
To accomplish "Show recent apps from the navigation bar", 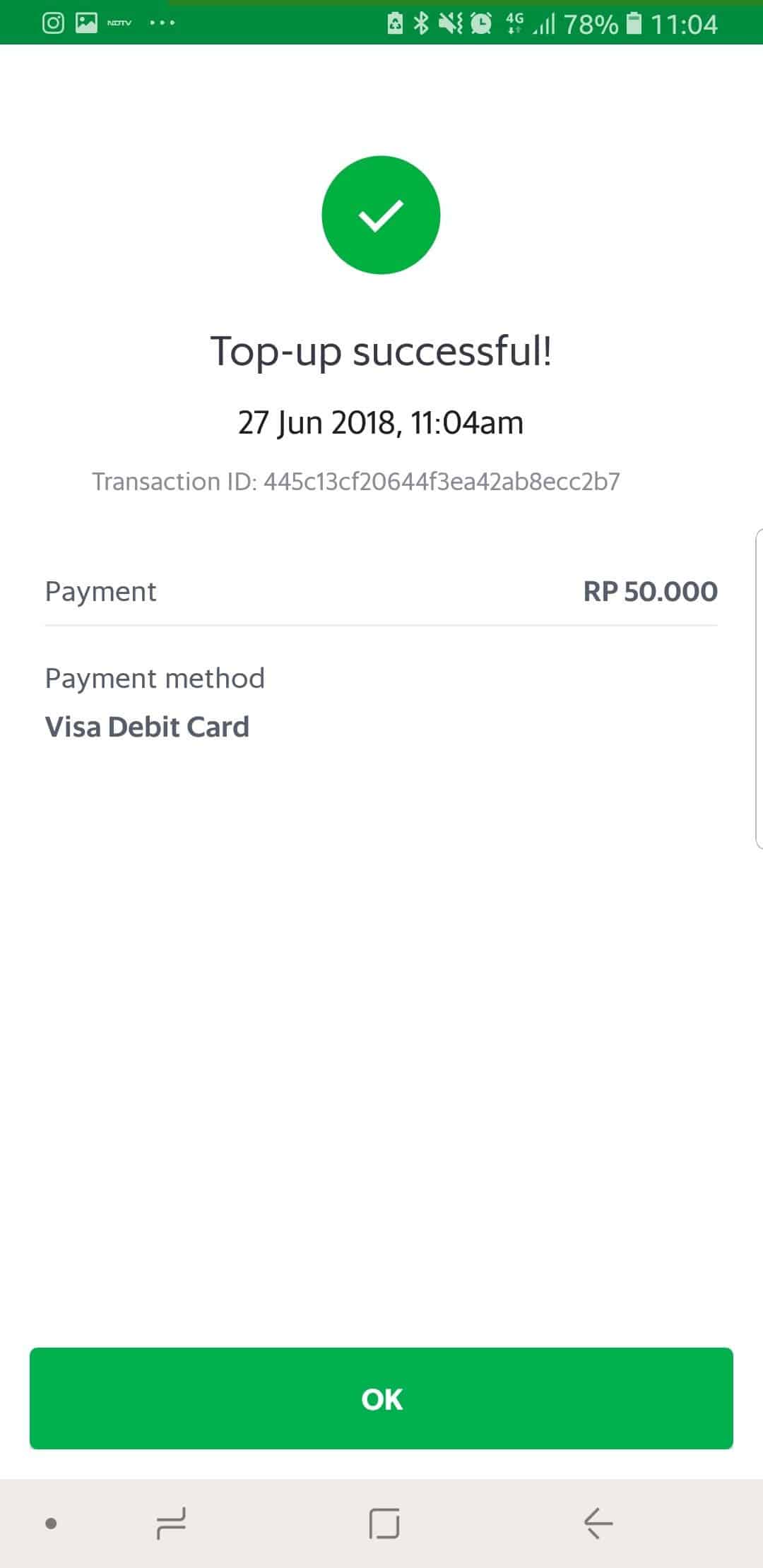I will pos(171,1524).
